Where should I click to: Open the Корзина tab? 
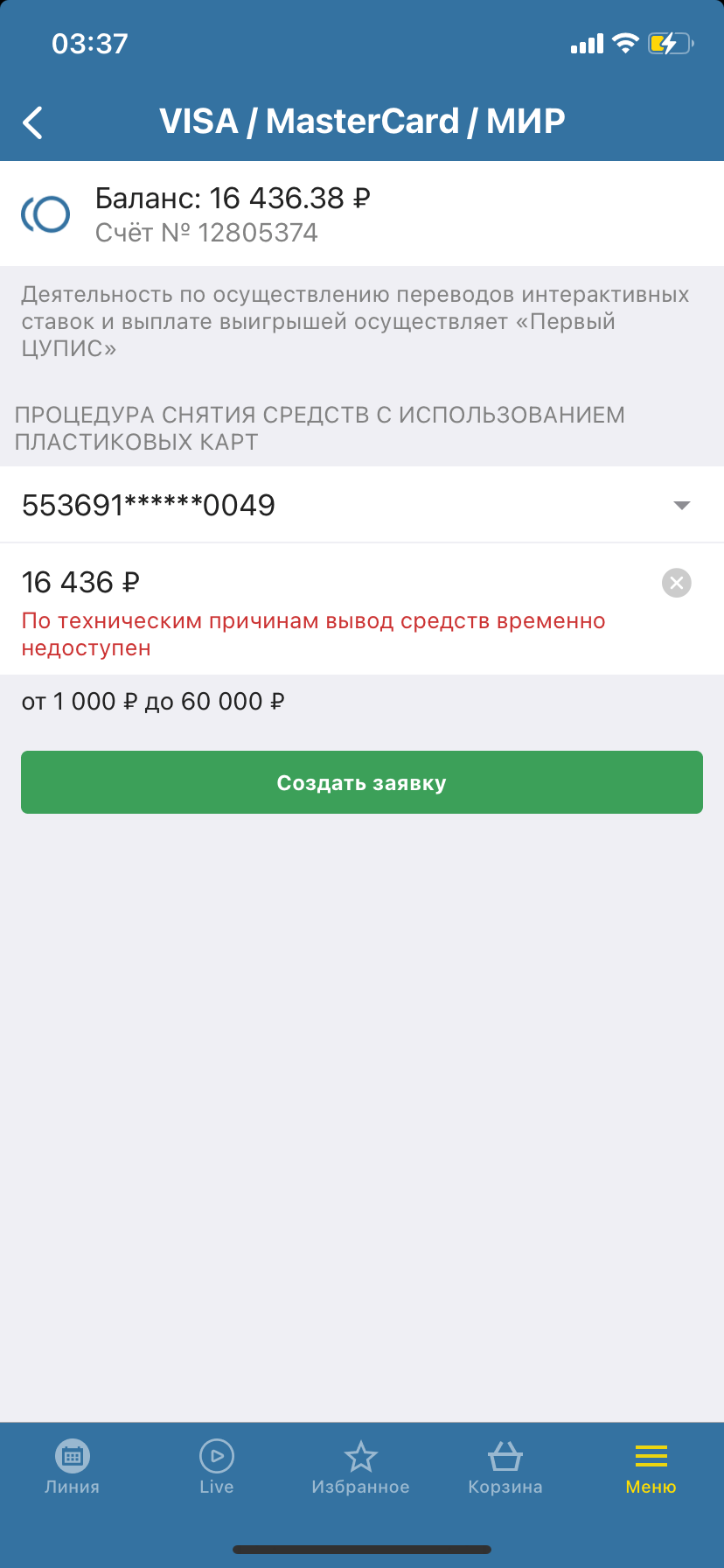coord(505,1468)
